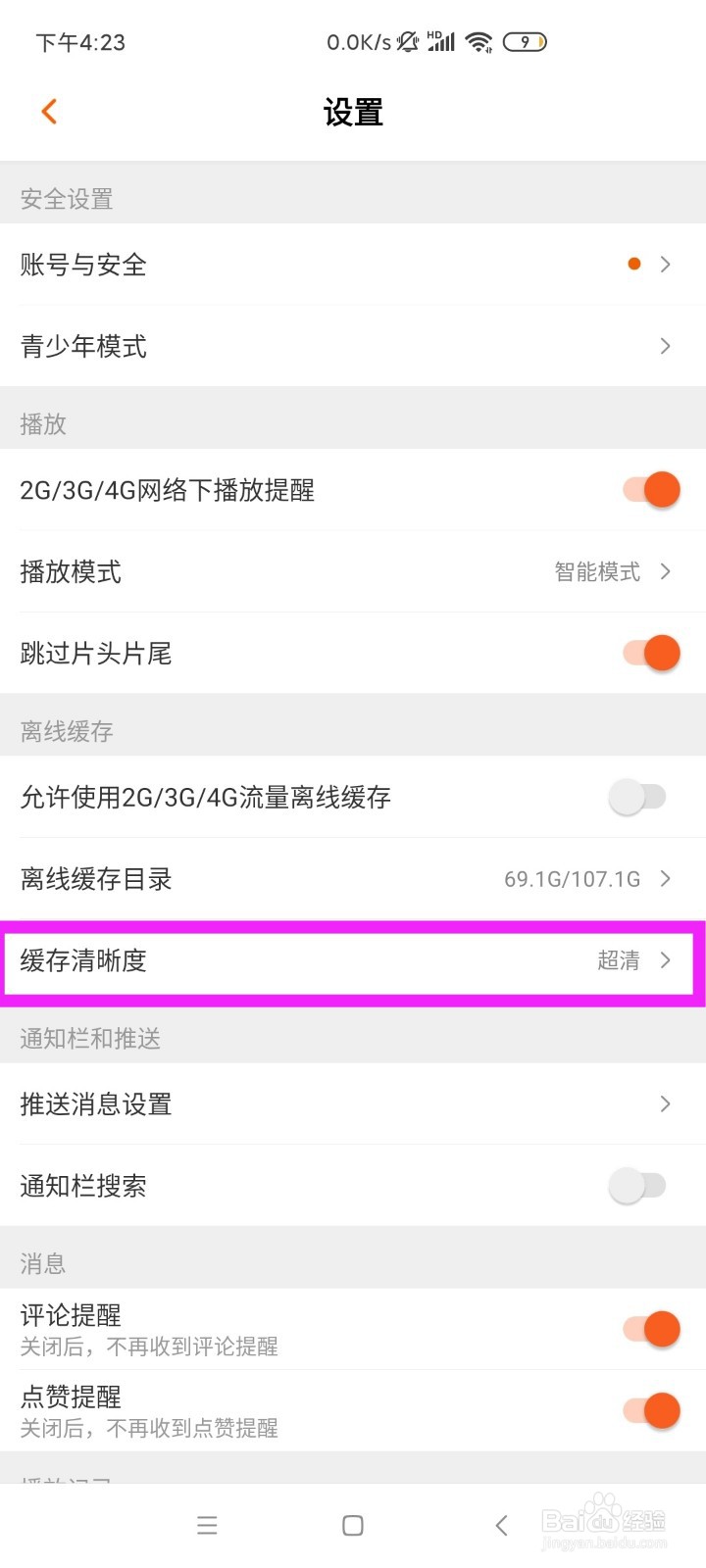Tap the red notification dot on 账号与安全

pyautogui.click(x=634, y=263)
